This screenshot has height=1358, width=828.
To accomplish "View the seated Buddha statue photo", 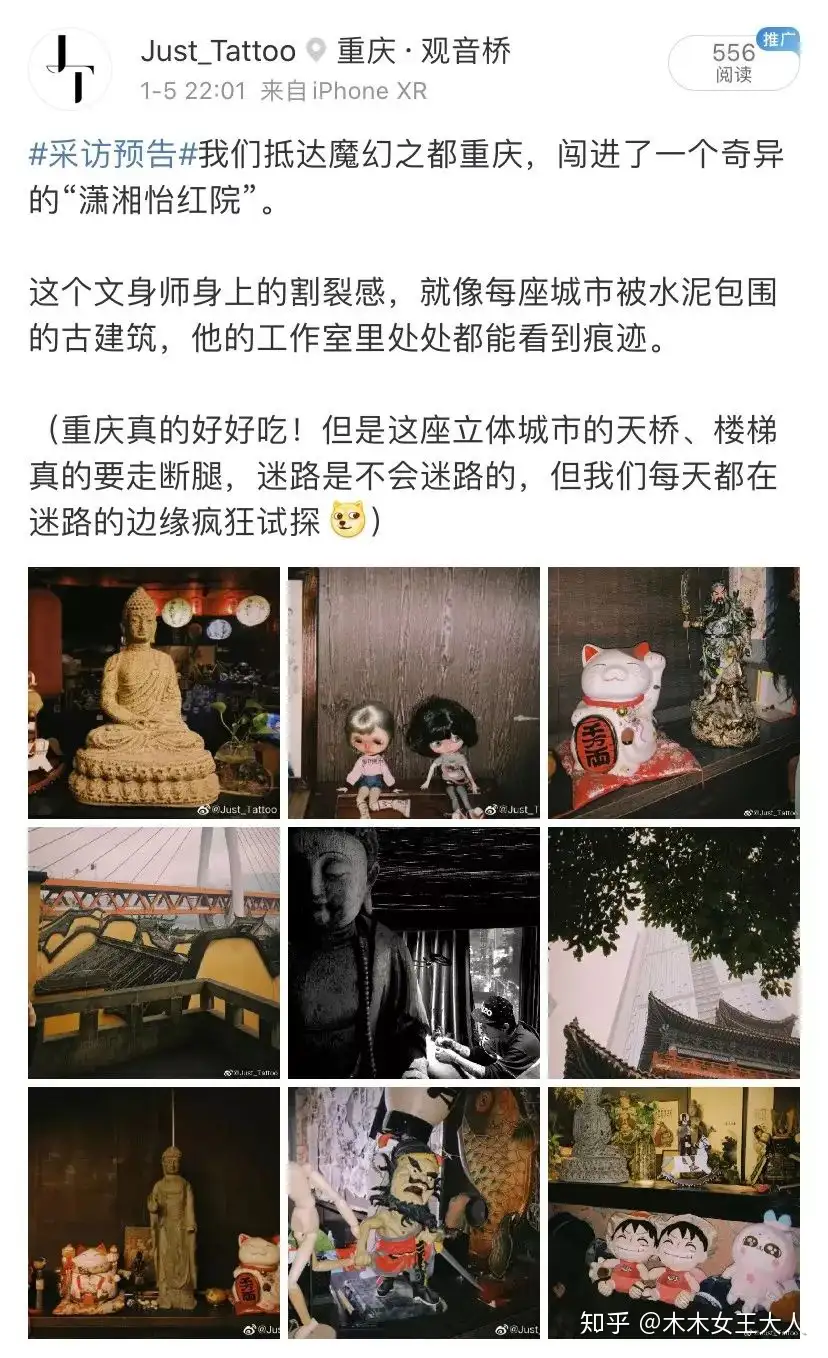I will tap(154, 693).
